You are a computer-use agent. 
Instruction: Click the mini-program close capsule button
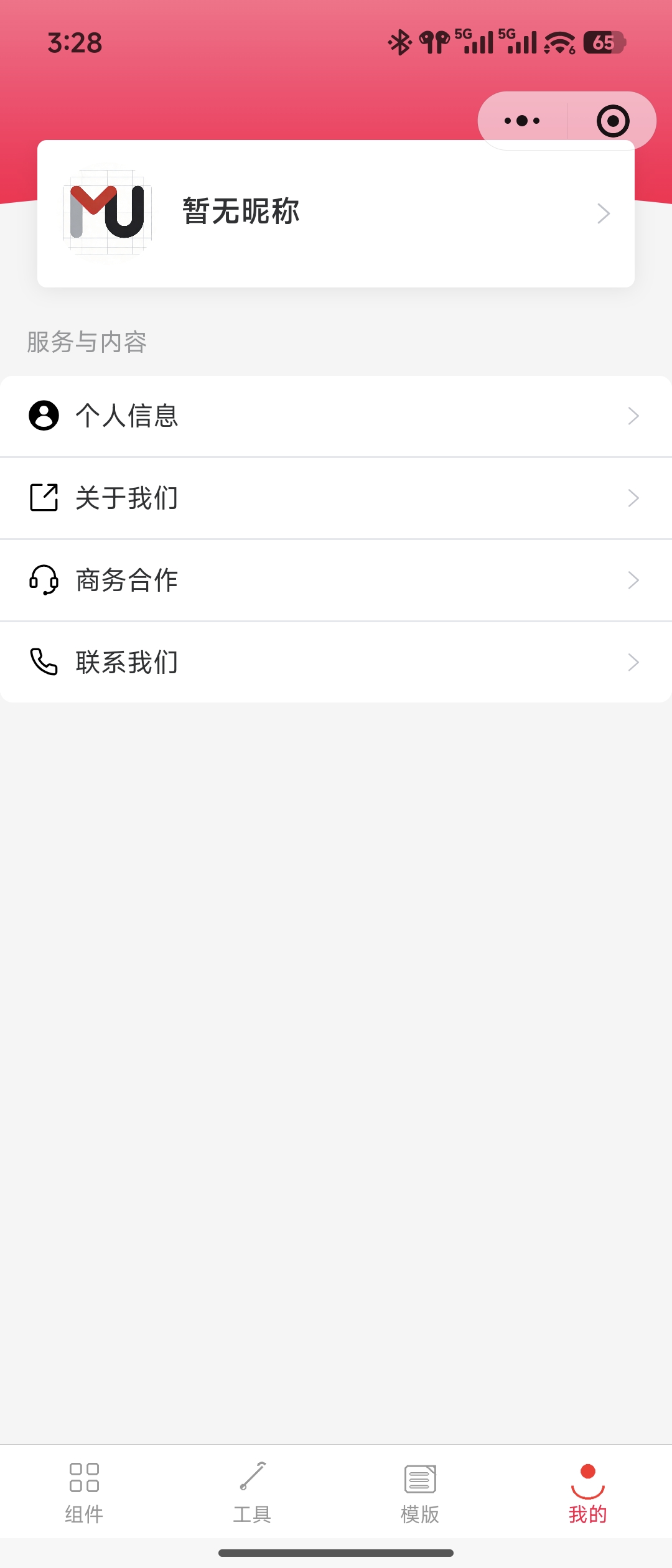[x=612, y=120]
